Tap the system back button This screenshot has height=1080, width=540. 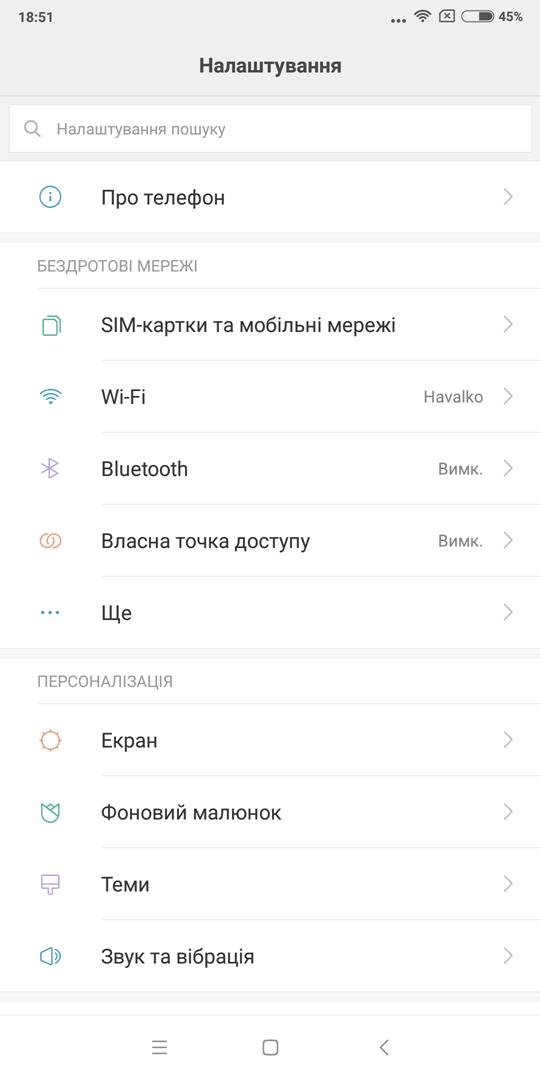tap(384, 1048)
